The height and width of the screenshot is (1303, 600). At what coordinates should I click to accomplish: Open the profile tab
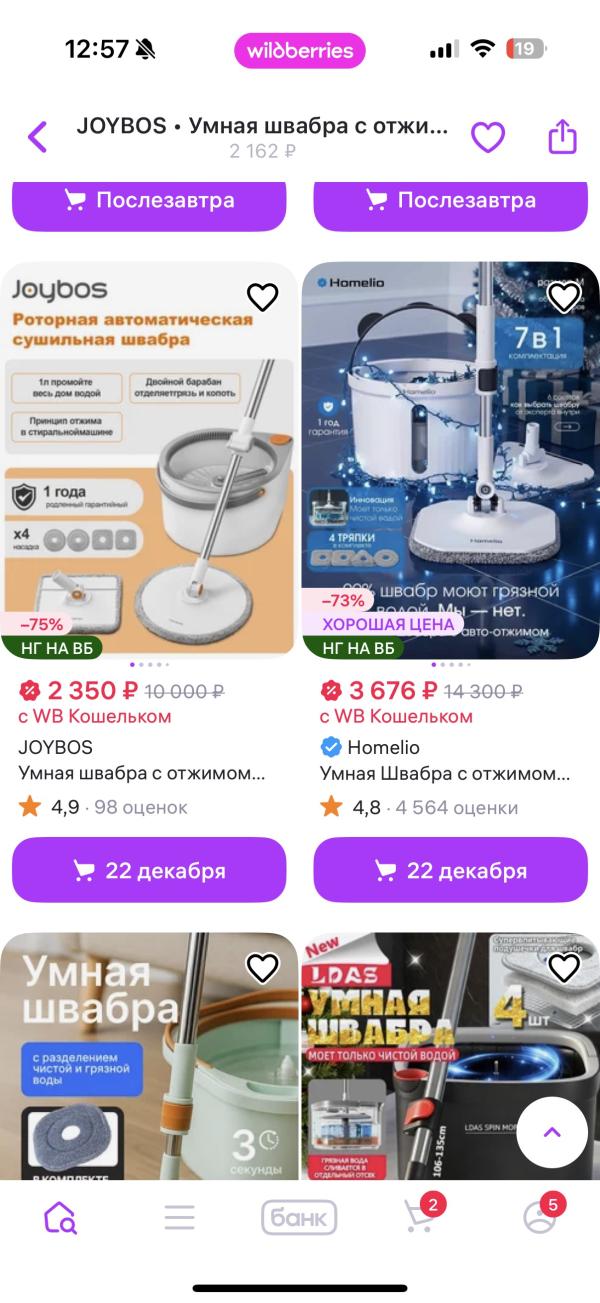coord(540,1217)
